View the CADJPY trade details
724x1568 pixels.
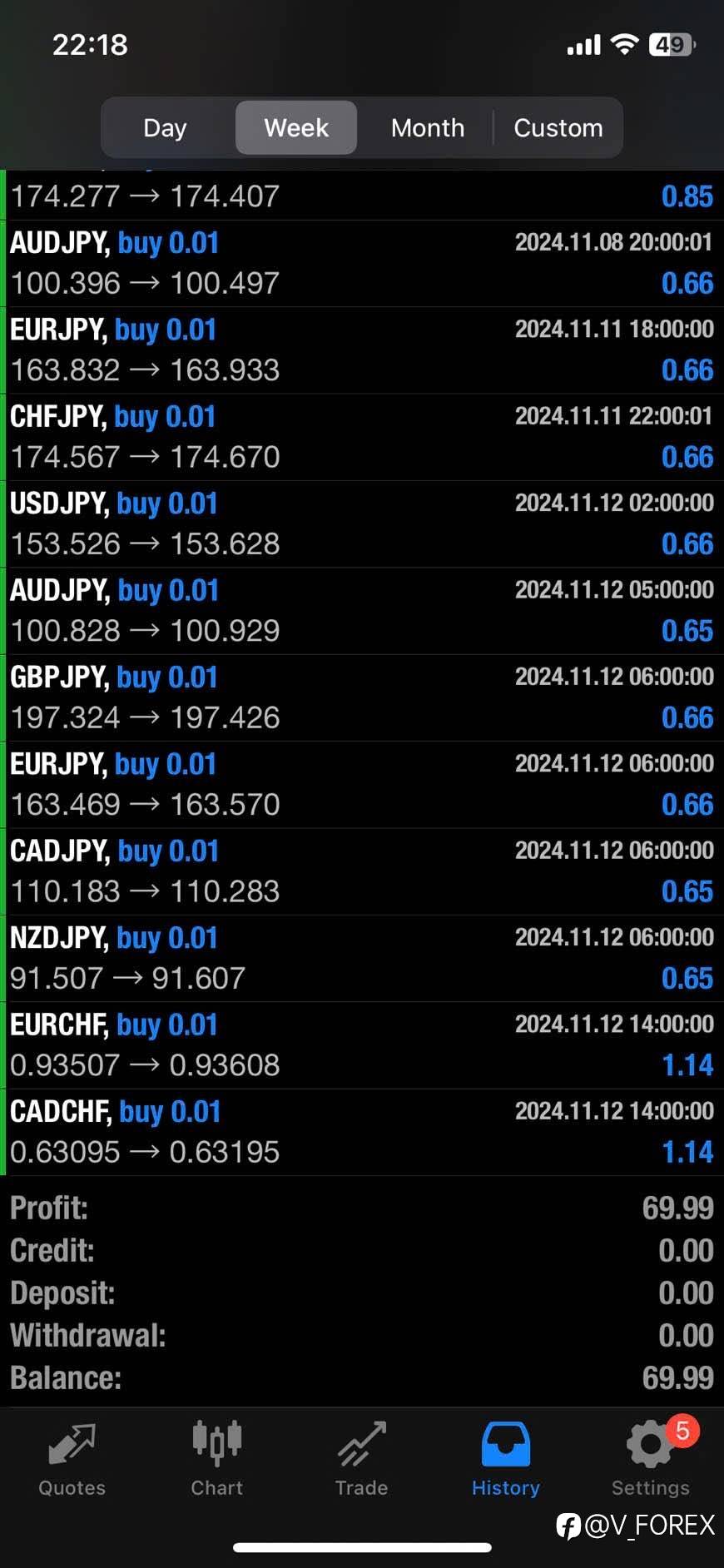point(362,871)
